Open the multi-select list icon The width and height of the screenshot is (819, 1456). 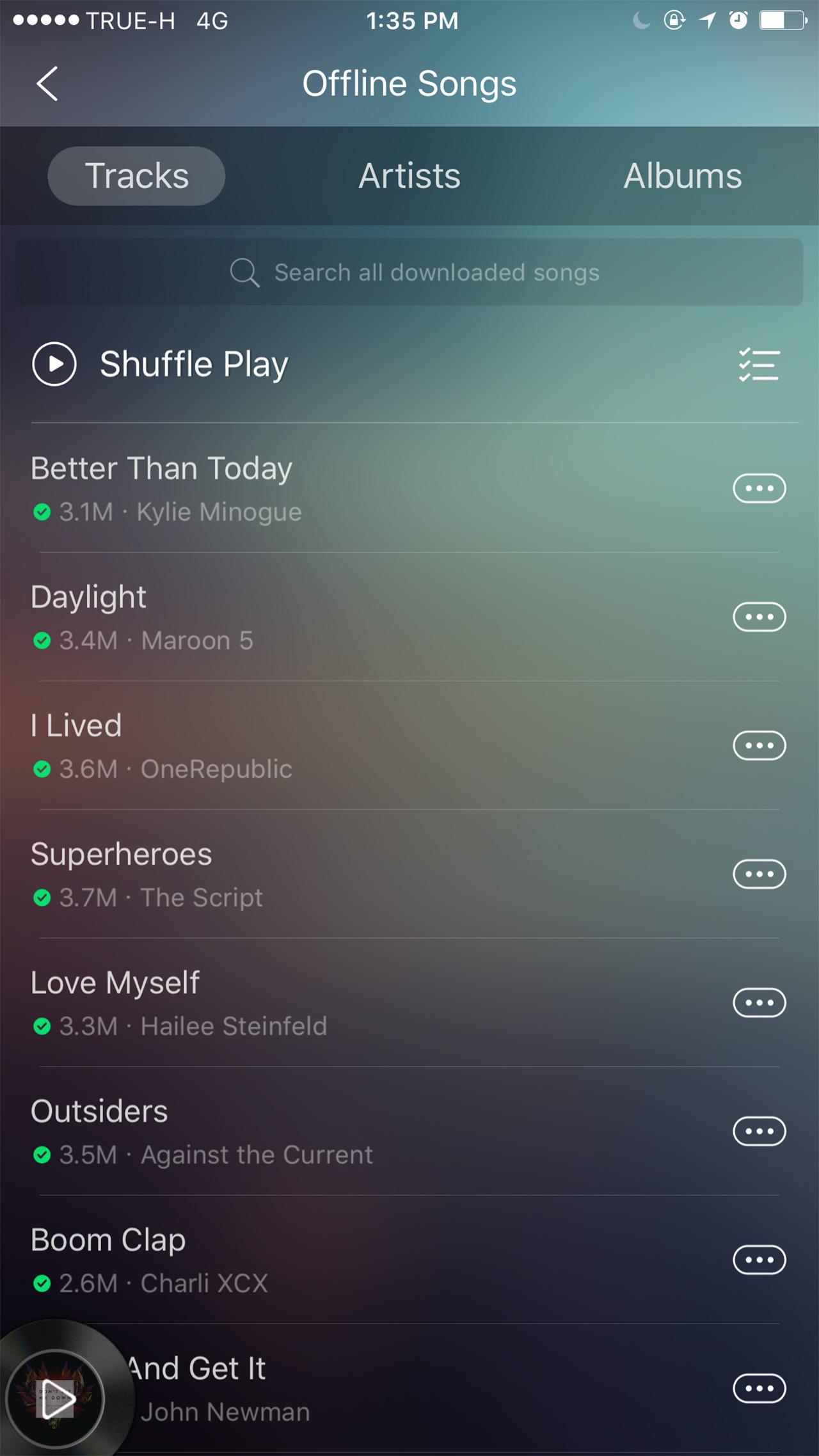point(759,365)
